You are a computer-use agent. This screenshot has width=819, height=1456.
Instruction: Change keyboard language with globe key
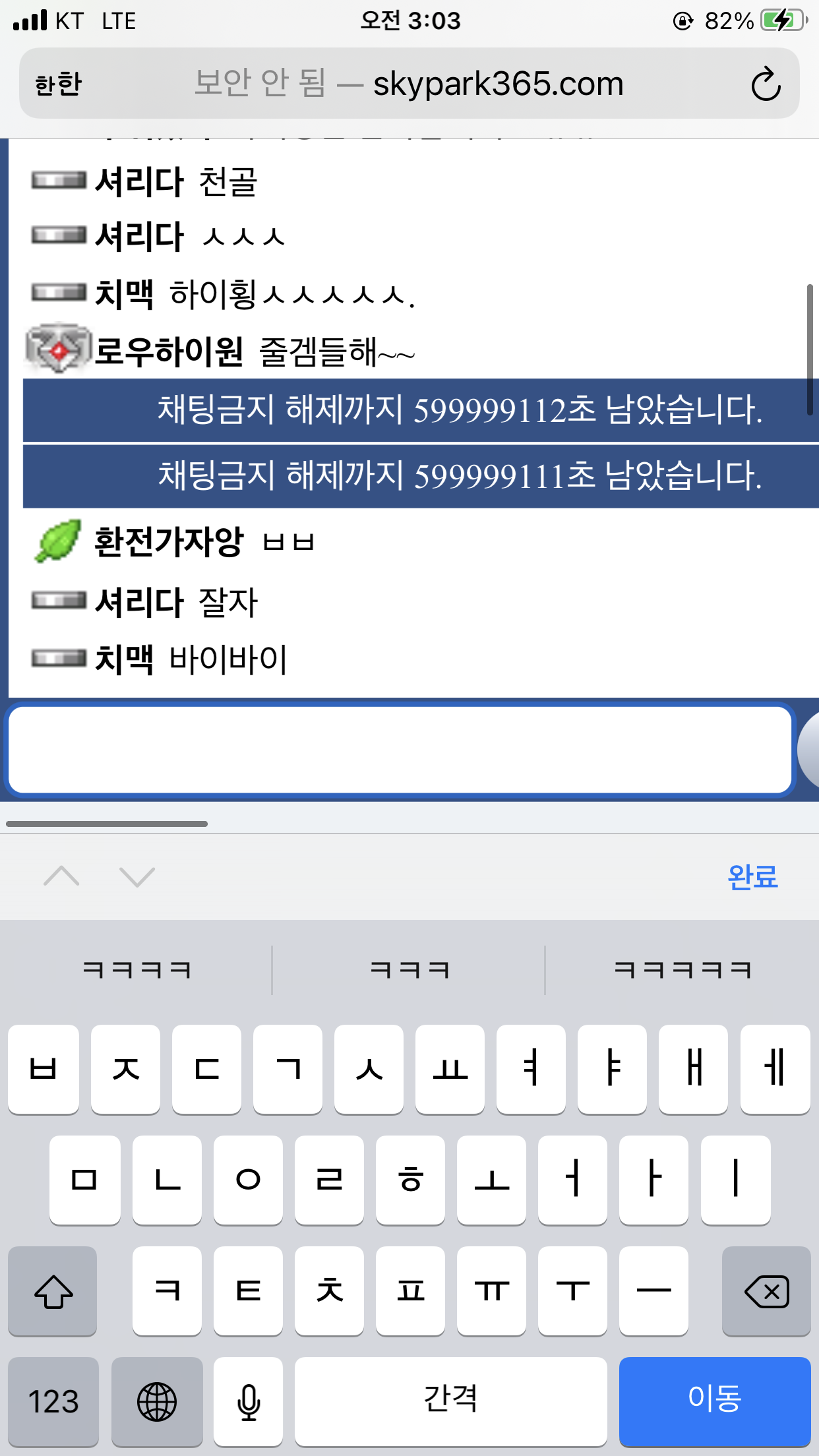[157, 1401]
